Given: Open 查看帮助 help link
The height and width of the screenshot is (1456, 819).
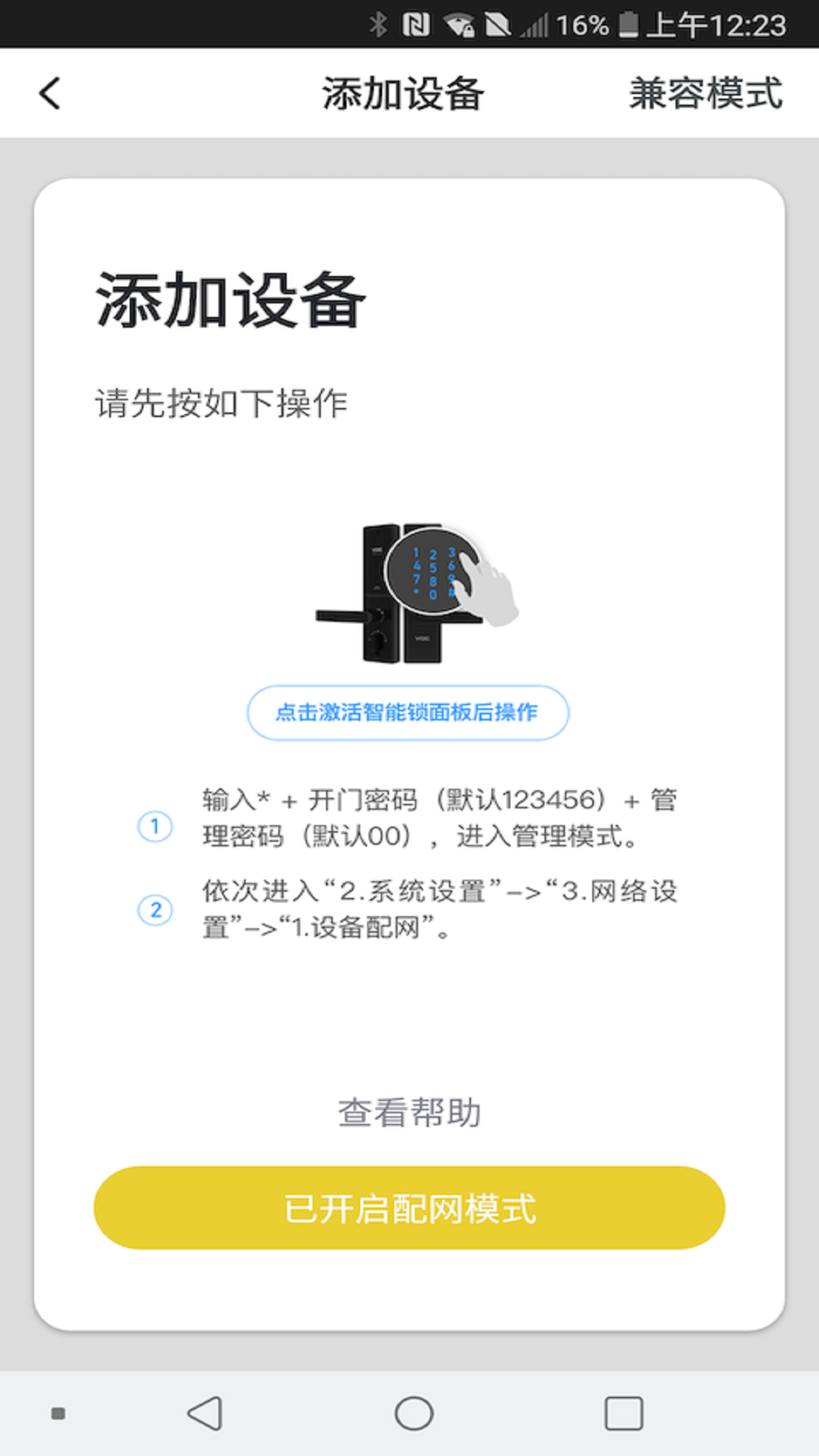Looking at the screenshot, I should pyautogui.click(x=409, y=1109).
